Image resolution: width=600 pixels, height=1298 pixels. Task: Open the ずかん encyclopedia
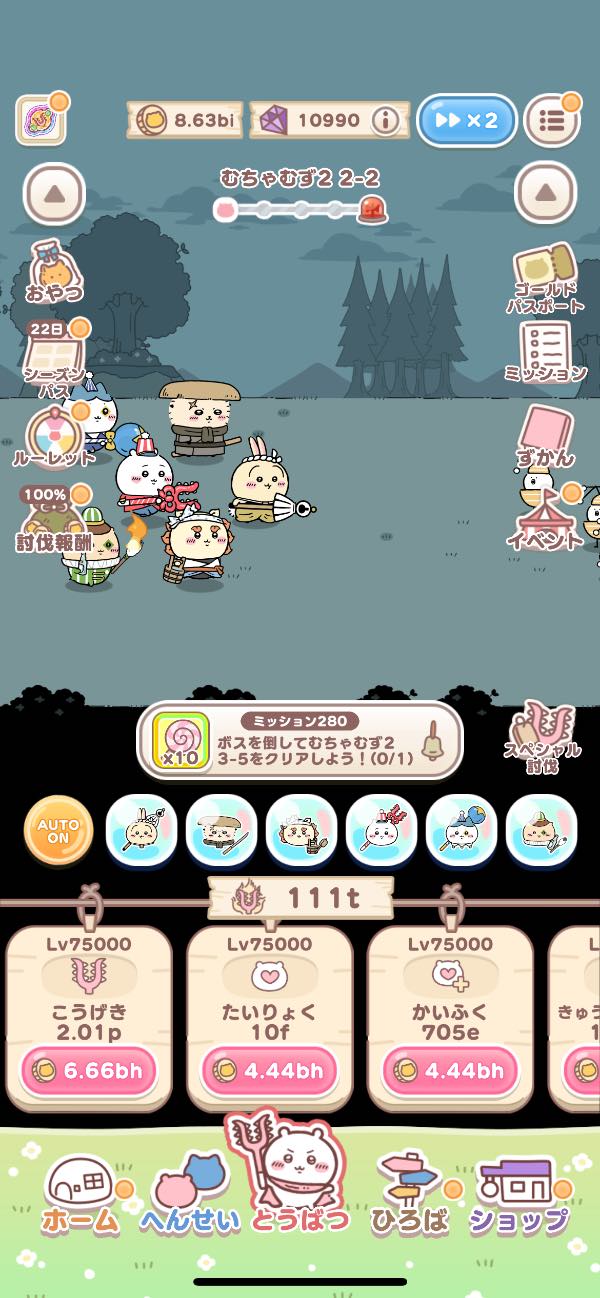pos(546,437)
